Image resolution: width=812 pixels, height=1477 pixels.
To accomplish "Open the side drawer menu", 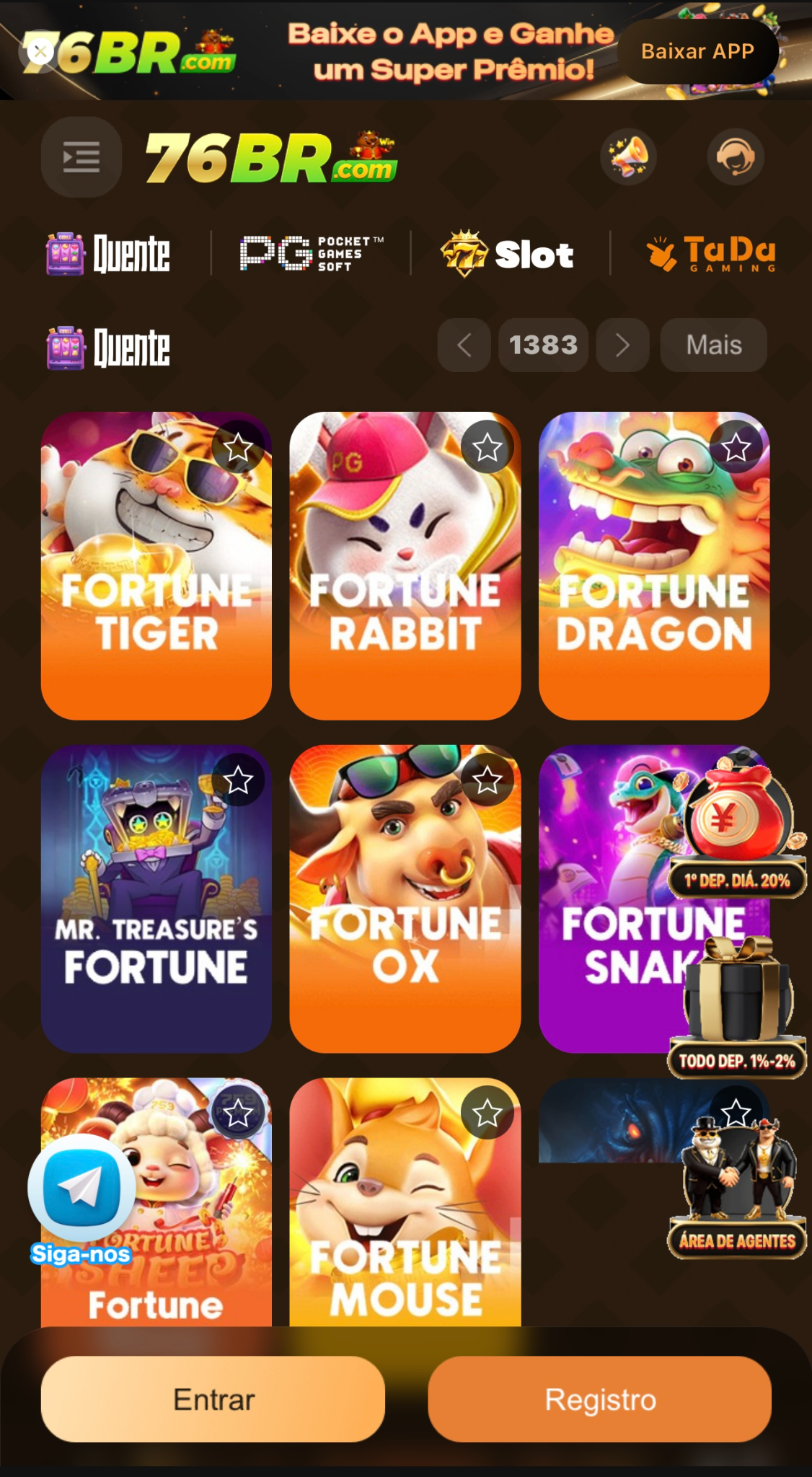I will pyautogui.click(x=81, y=156).
